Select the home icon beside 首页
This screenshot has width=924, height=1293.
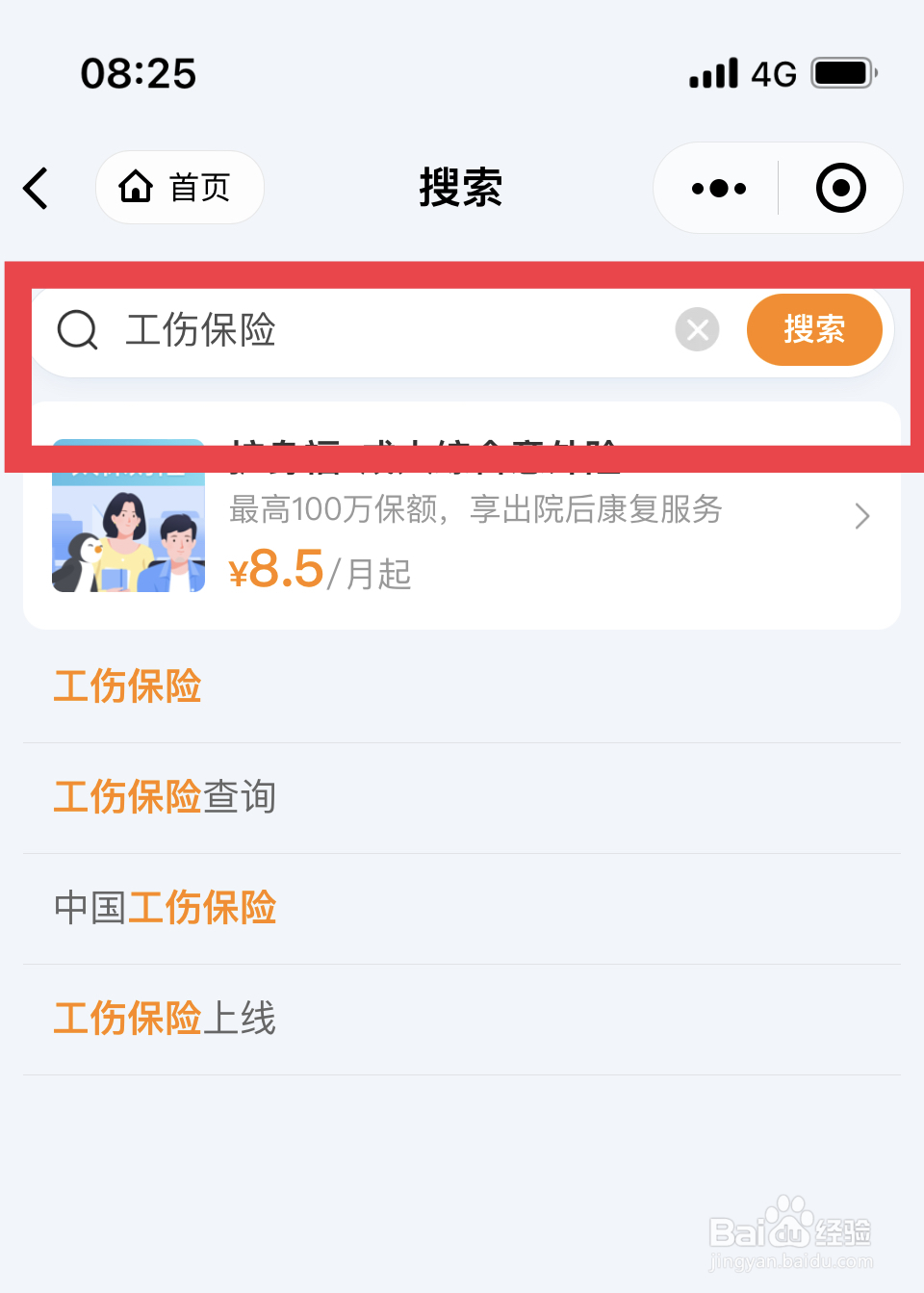[x=138, y=188]
